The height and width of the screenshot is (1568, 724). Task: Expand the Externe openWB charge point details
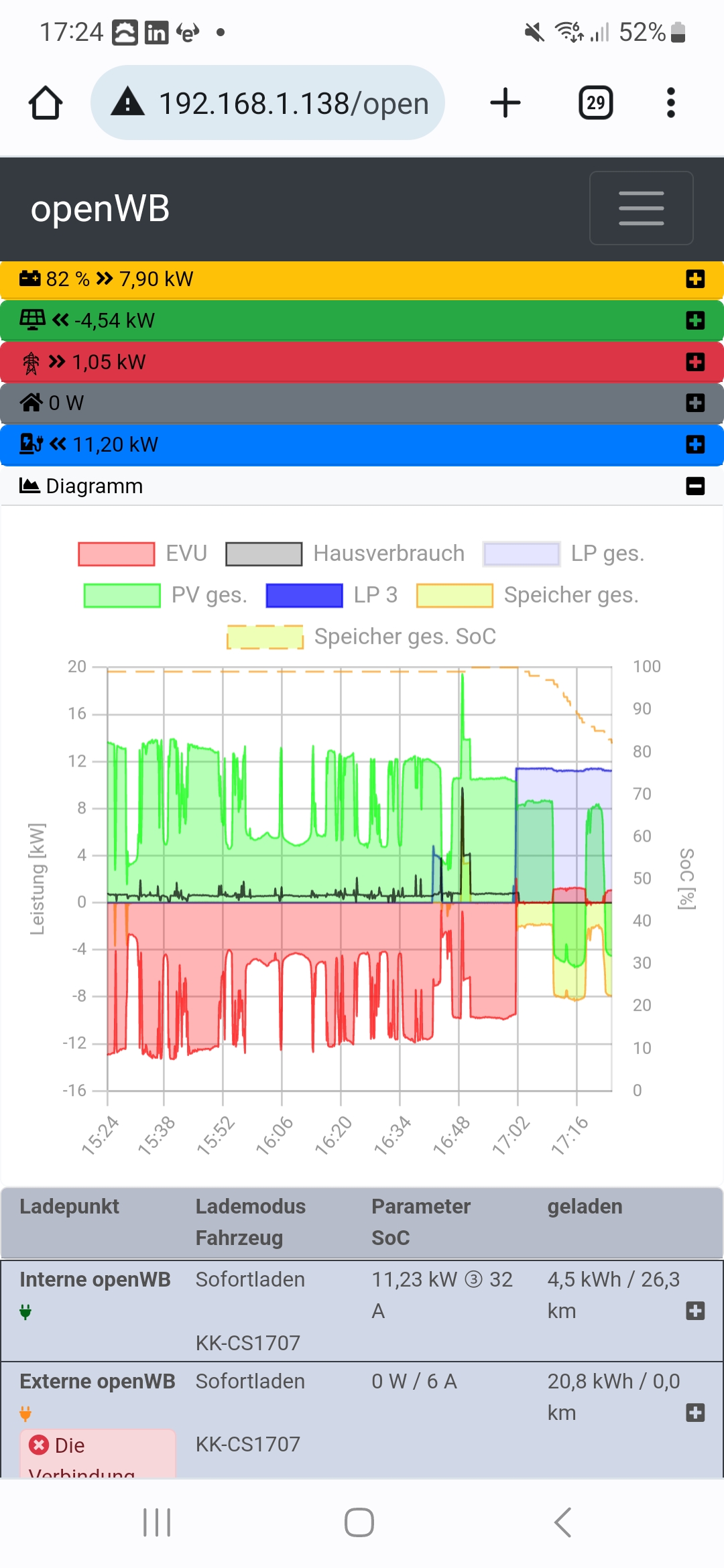pos(695,1413)
